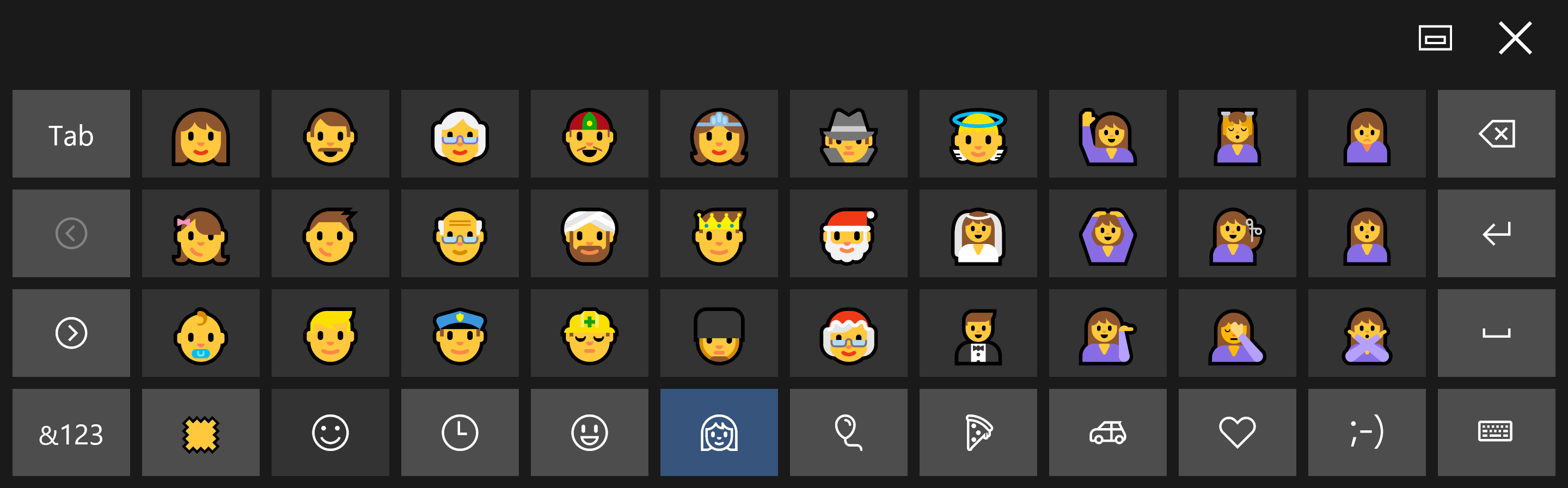Close the touch keyboard
The height and width of the screenshot is (488, 1568).
(1515, 38)
